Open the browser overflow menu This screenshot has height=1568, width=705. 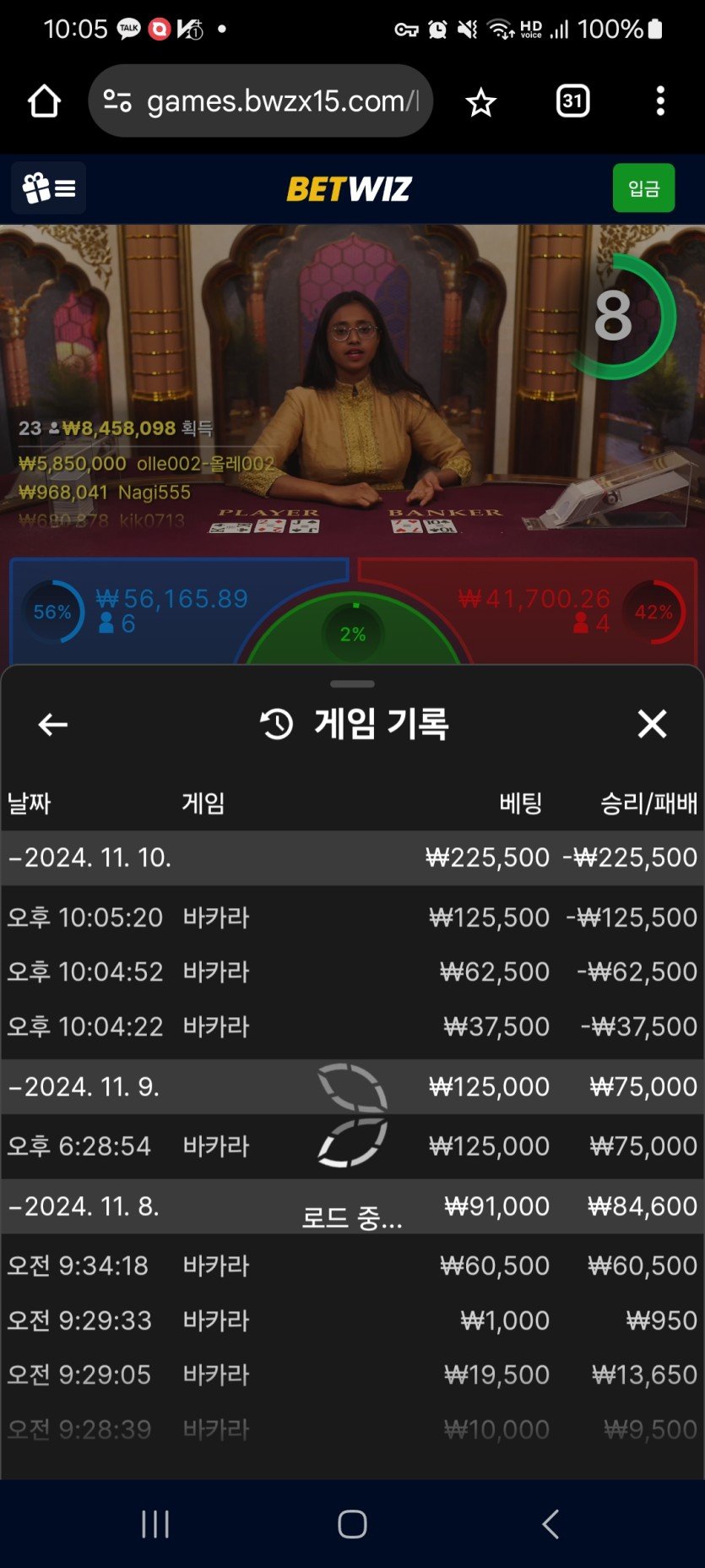pyautogui.click(x=660, y=101)
